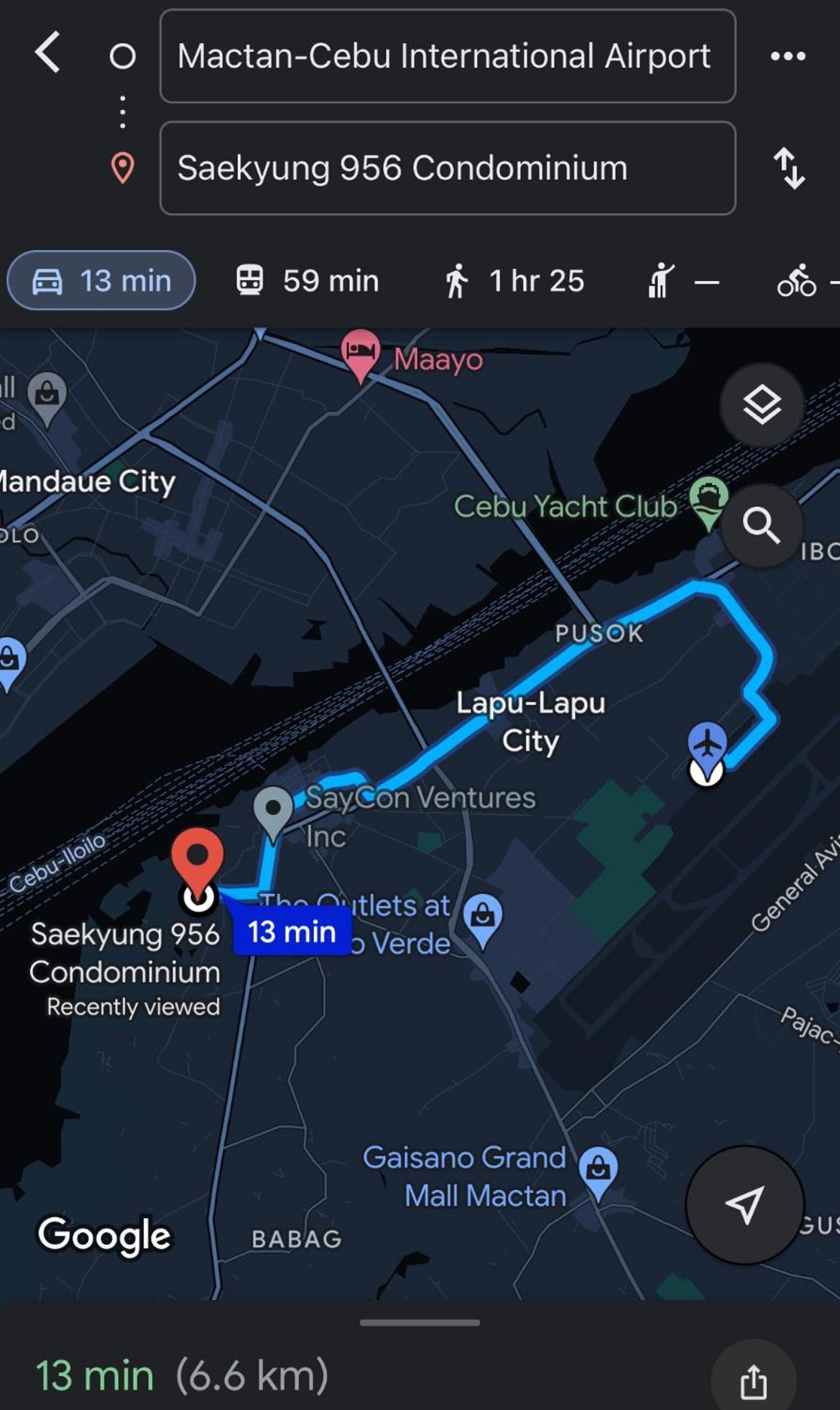Open the SayCon Ventures Inc marker
Viewport: 840px width, 1410px height.
tap(273, 809)
